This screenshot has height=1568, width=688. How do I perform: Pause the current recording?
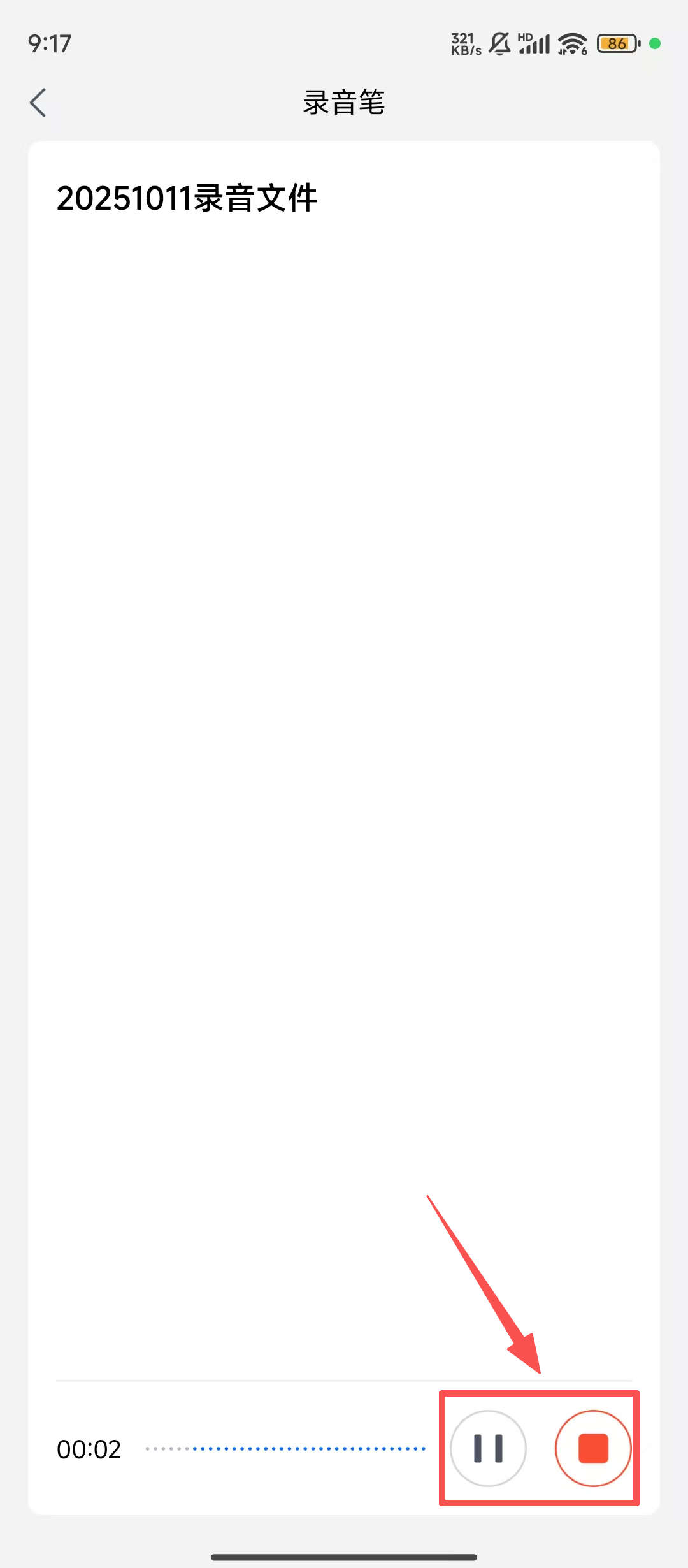[488, 1448]
